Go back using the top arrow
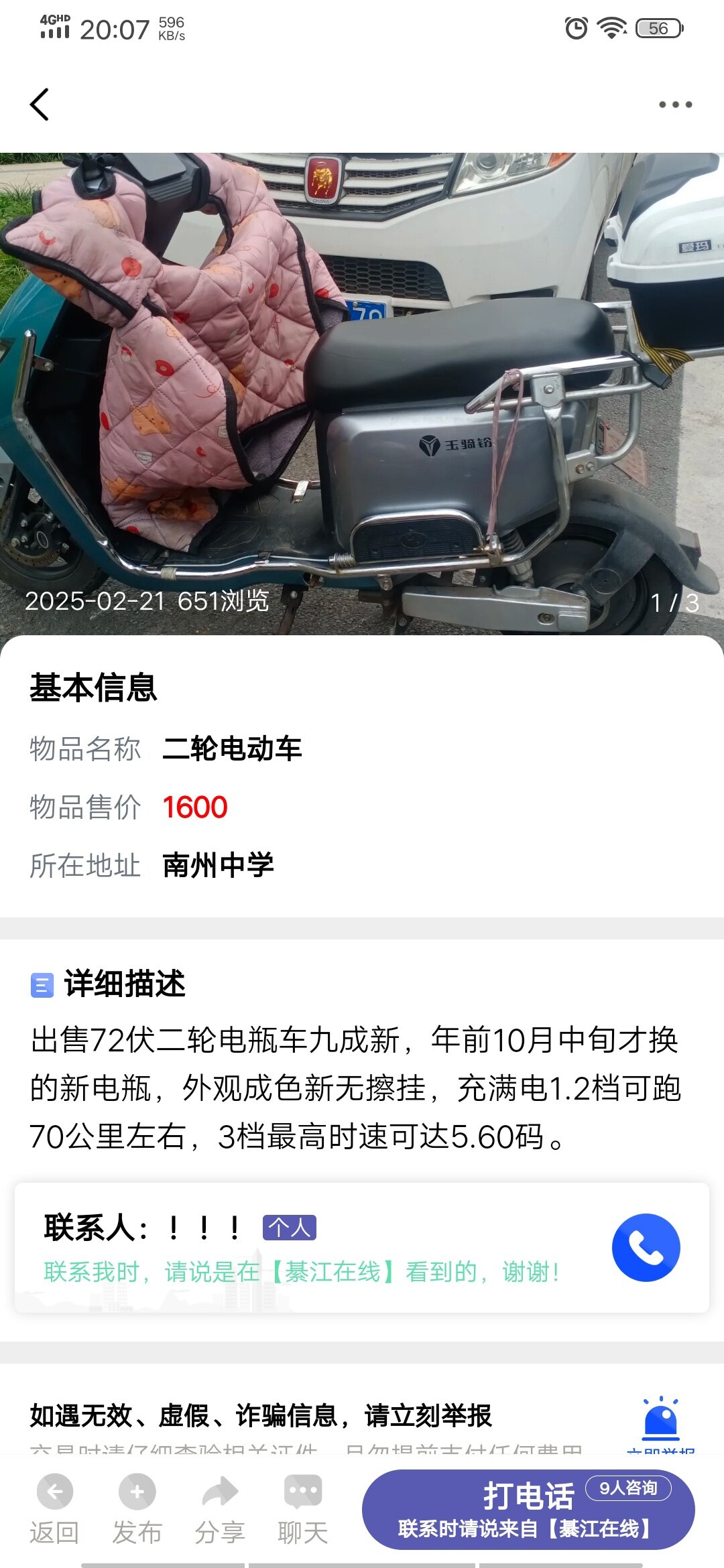724x1568 pixels. click(x=40, y=105)
